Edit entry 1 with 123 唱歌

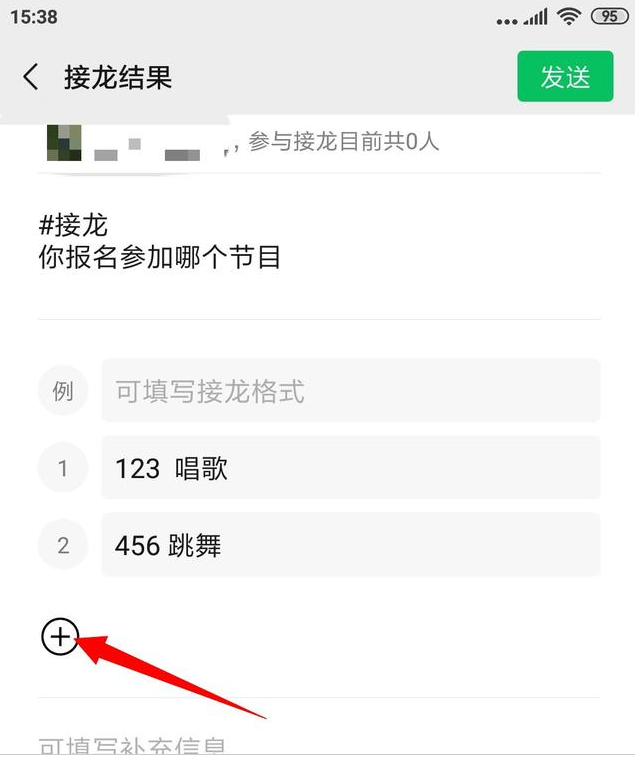coord(350,467)
